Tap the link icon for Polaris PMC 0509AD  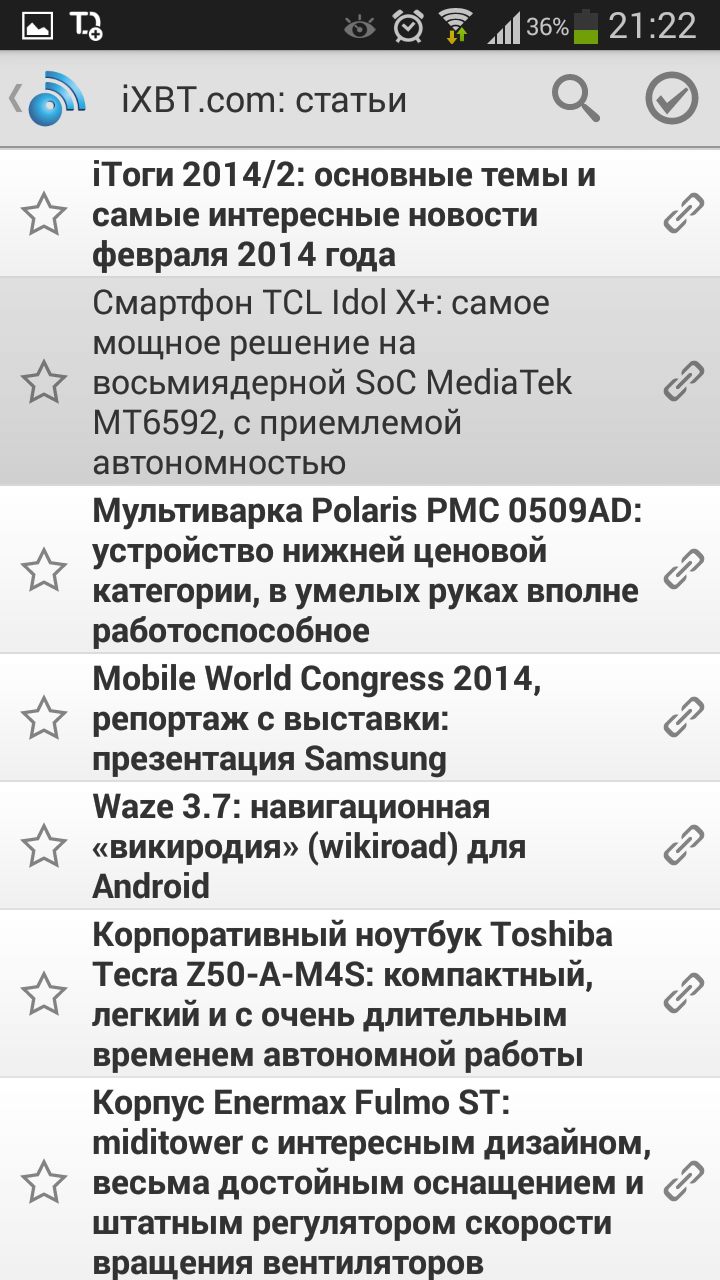pos(684,570)
